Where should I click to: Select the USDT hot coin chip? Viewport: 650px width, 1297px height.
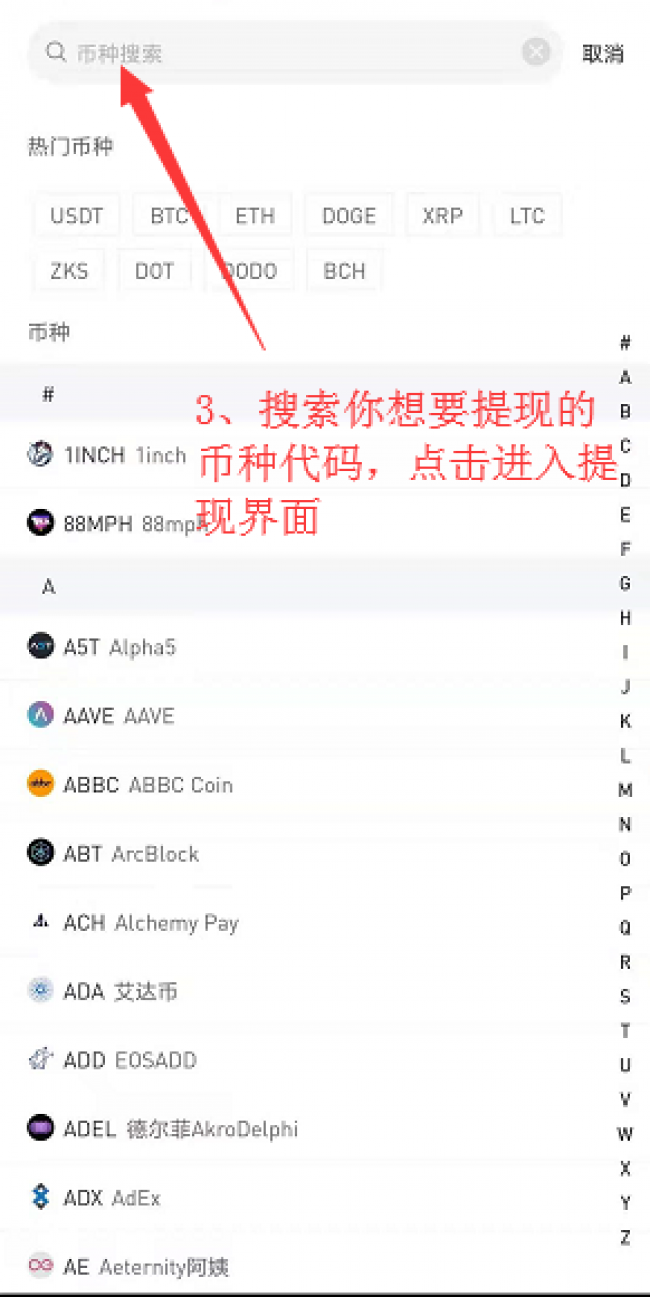(x=76, y=216)
